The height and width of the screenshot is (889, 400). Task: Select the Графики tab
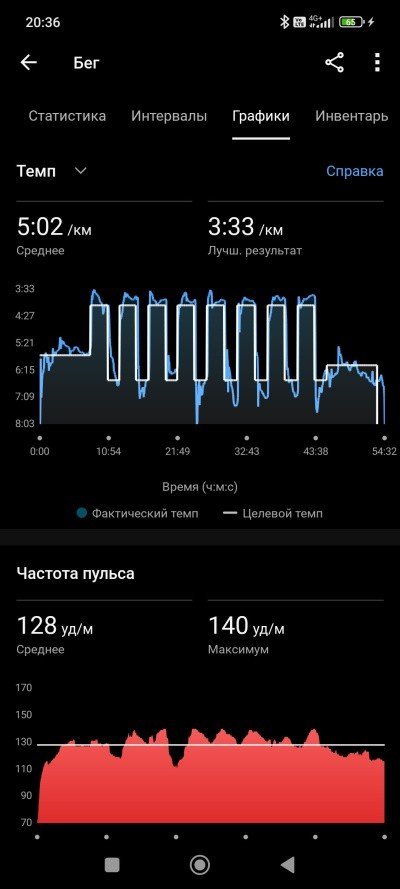(261, 116)
